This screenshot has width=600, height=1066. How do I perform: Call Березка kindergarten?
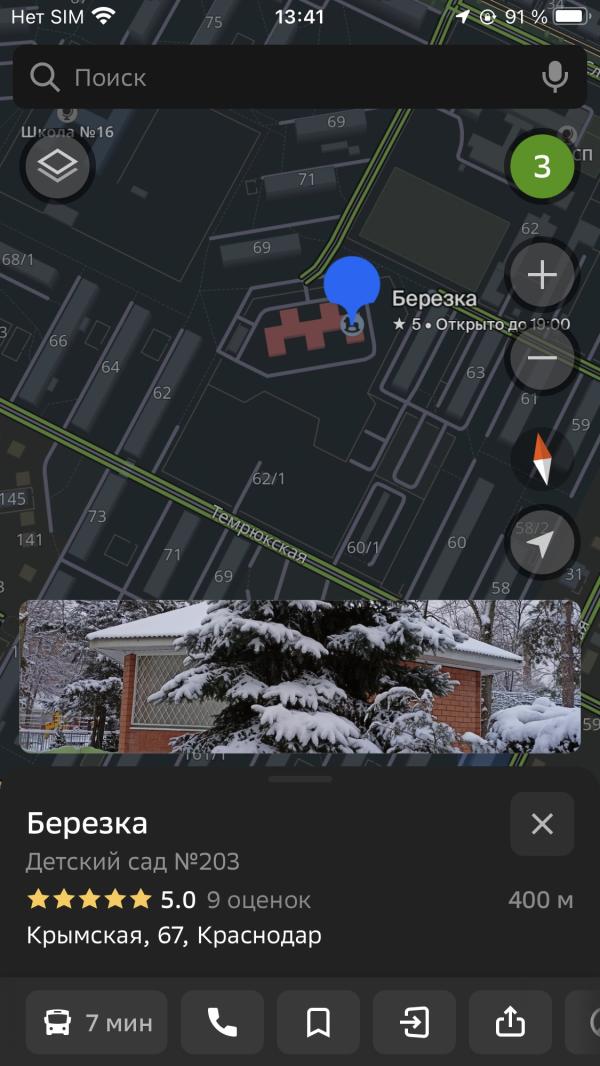click(x=222, y=1022)
